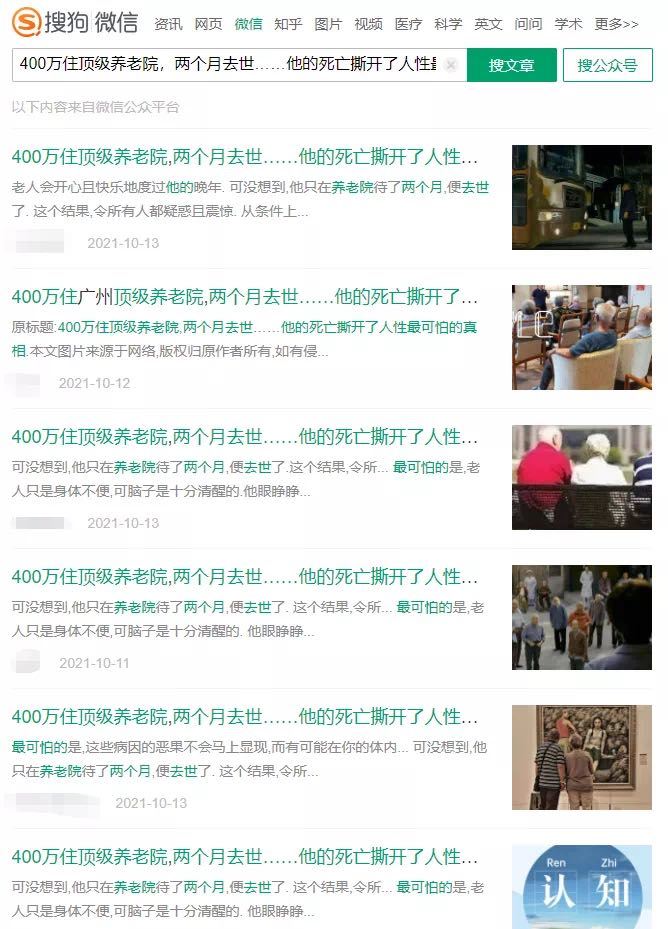Switch to the 医疗 tab

coord(408,24)
